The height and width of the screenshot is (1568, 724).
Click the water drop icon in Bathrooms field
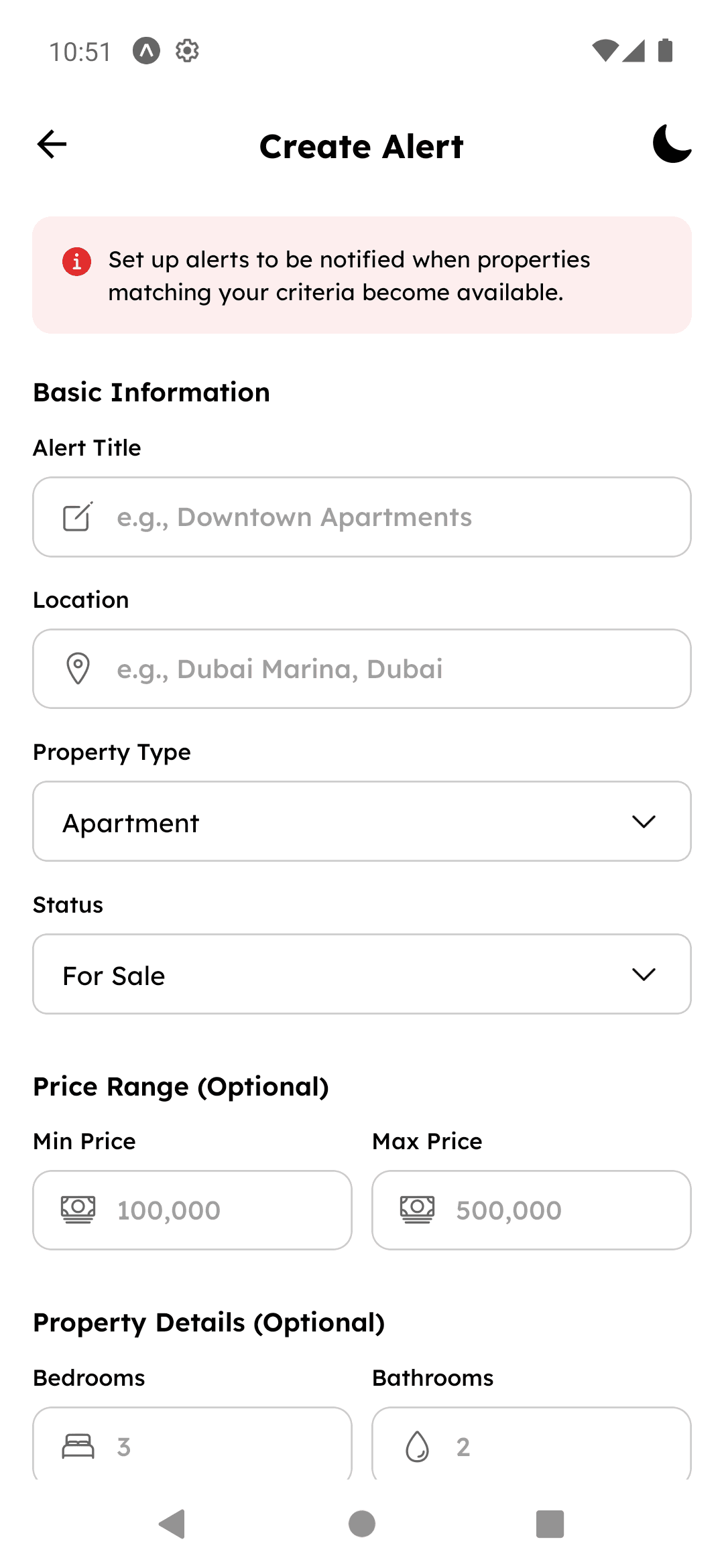pyautogui.click(x=418, y=1445)
